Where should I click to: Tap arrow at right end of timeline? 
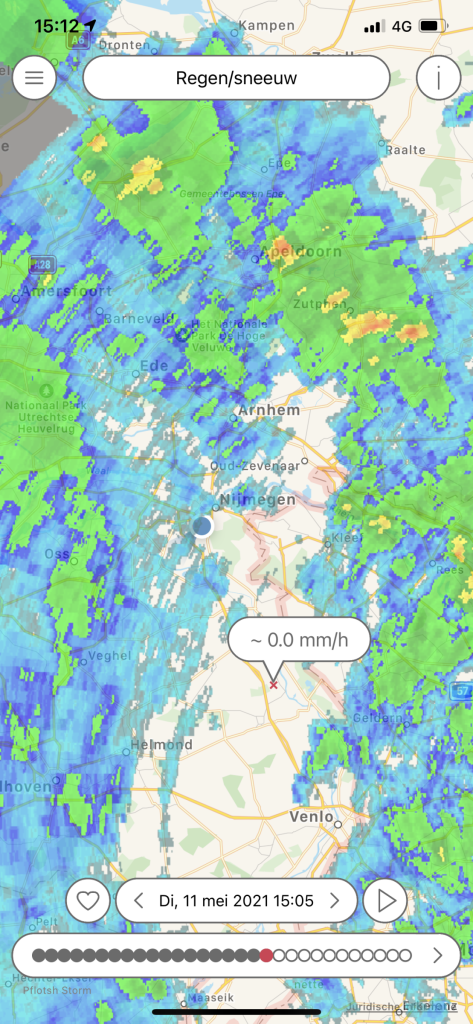(x=438, y=955)
